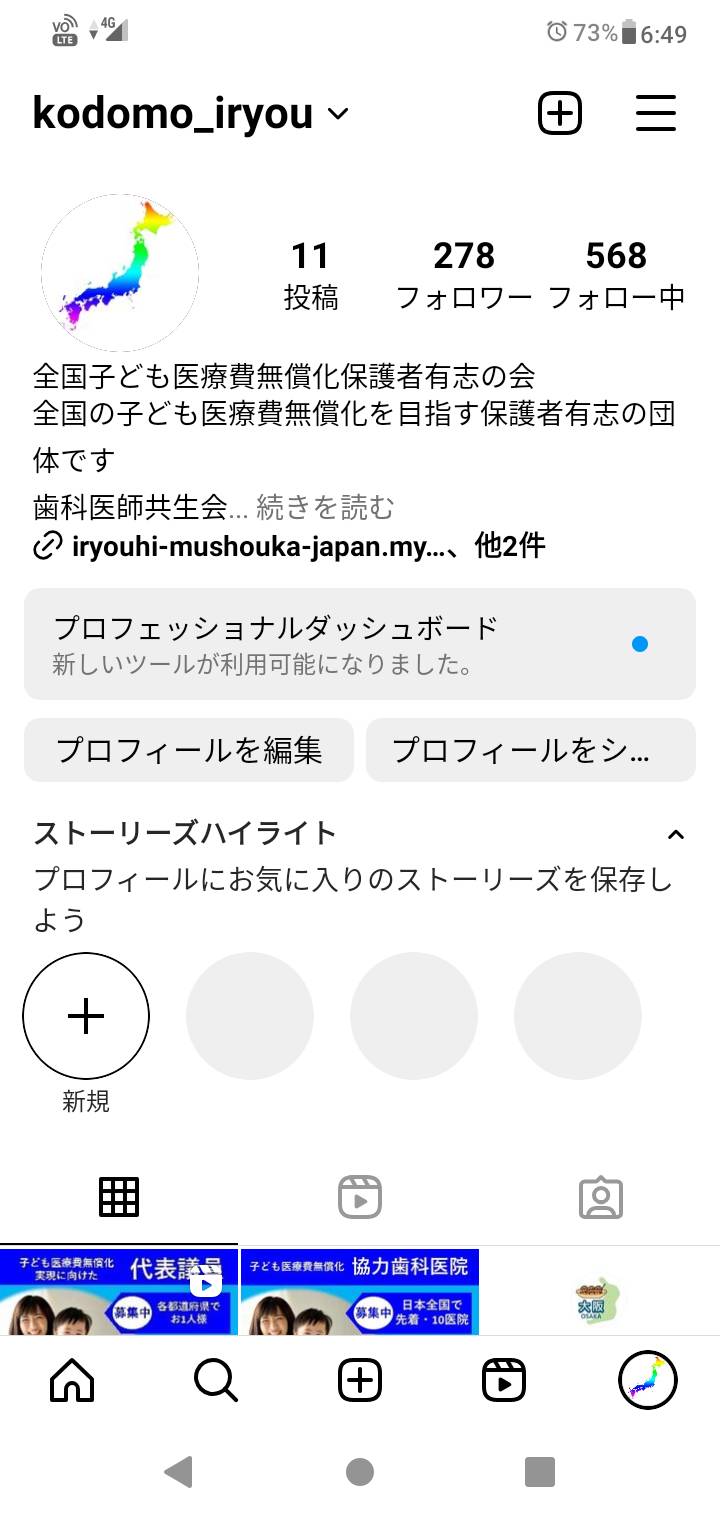Open the 協力歯科医院 post thumbnail

click(360, 1291)
